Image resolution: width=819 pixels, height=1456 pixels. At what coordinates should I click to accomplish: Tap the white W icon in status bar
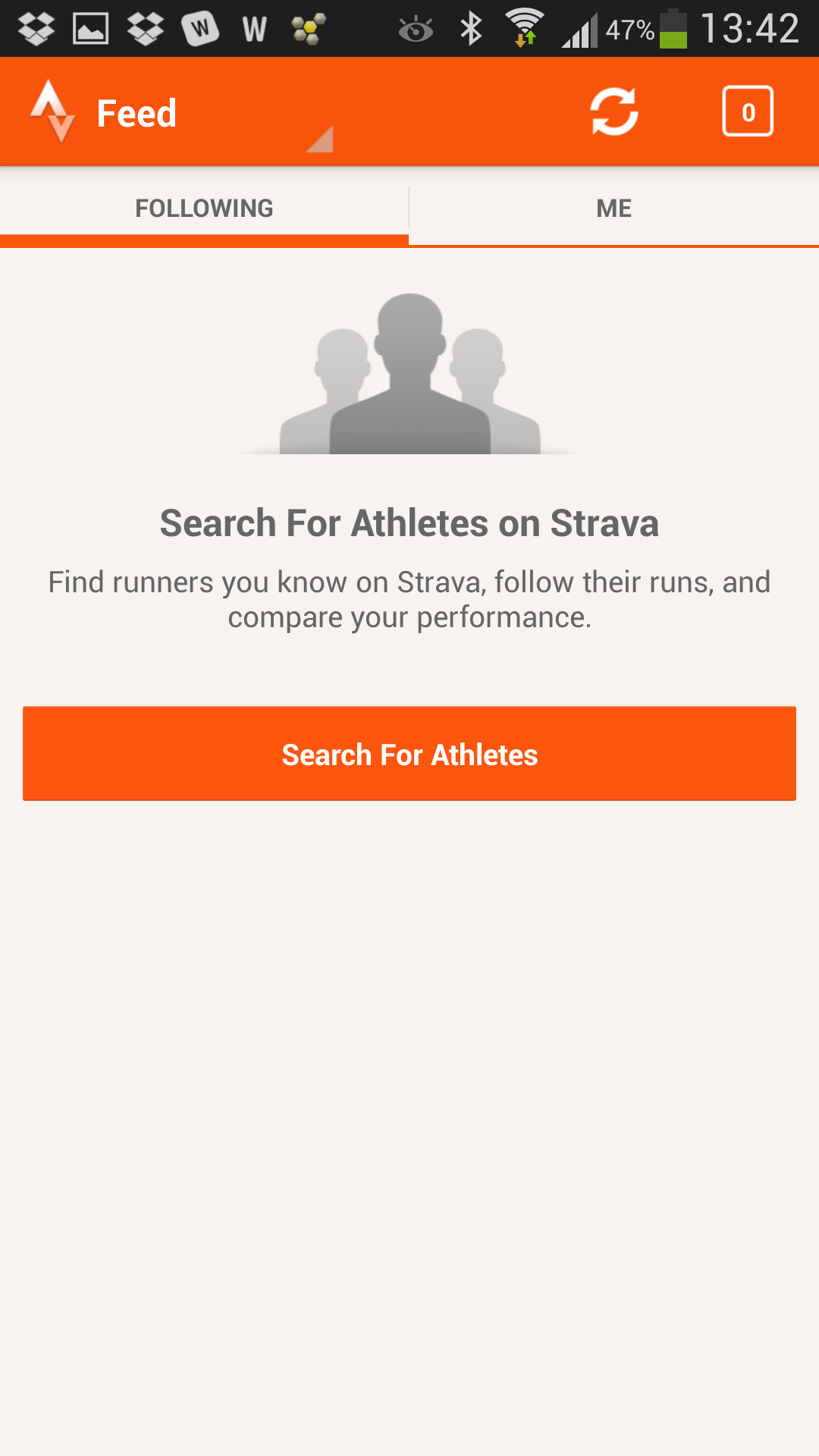coord(253,28)
